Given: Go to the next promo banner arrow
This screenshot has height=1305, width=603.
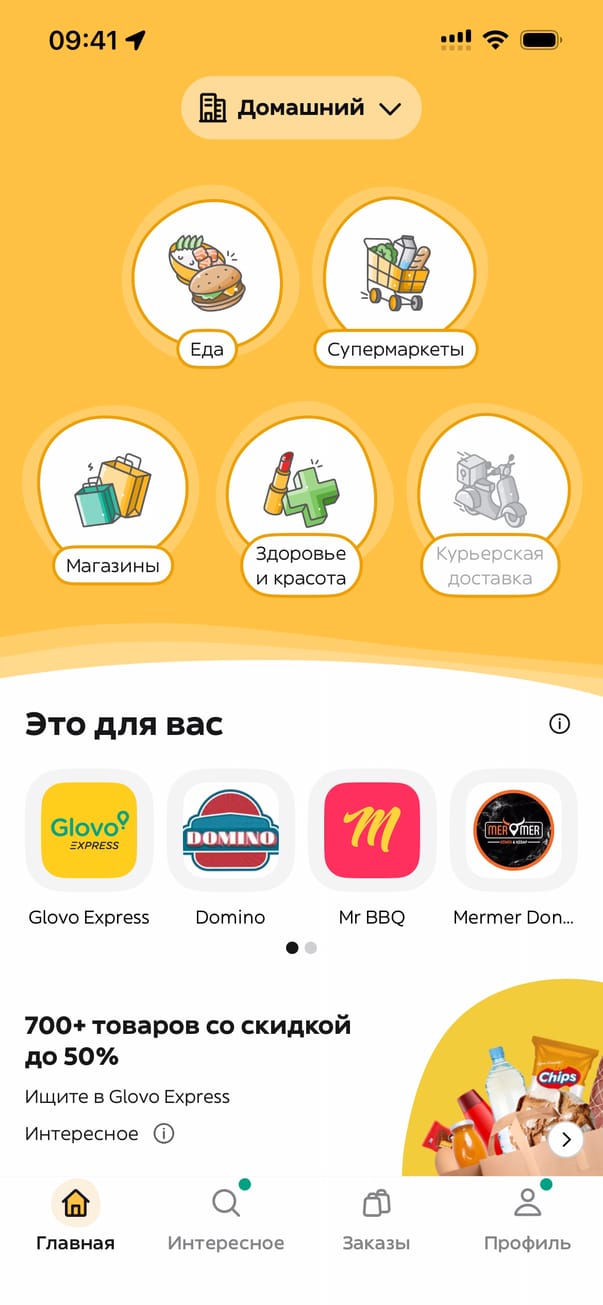Looking at the screenshot, I should [x=566, y=1139].
